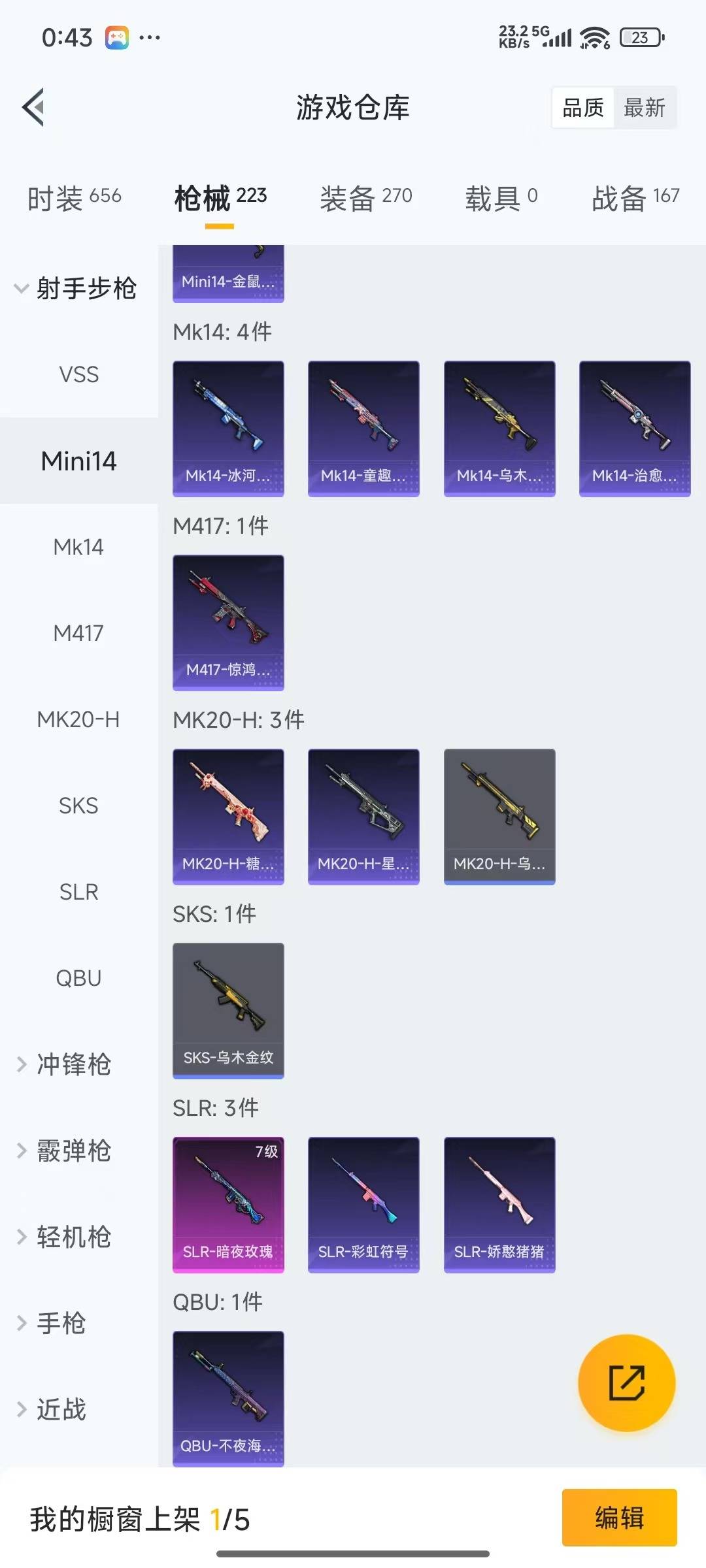Screen dimensions: 706x1568
Task: Switch to the 装备 tab
Action: (366, 196)
